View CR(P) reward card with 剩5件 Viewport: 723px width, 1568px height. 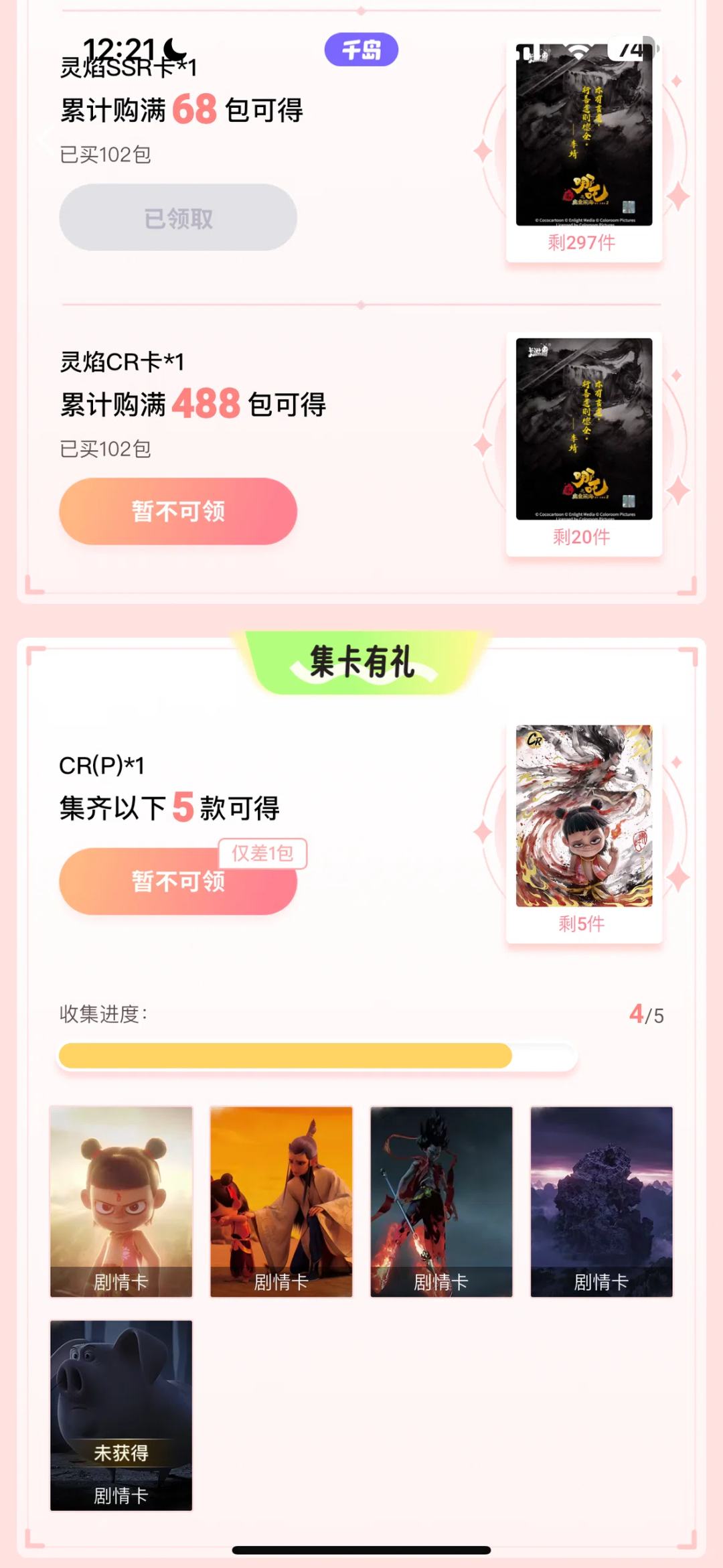pos(584,816)
